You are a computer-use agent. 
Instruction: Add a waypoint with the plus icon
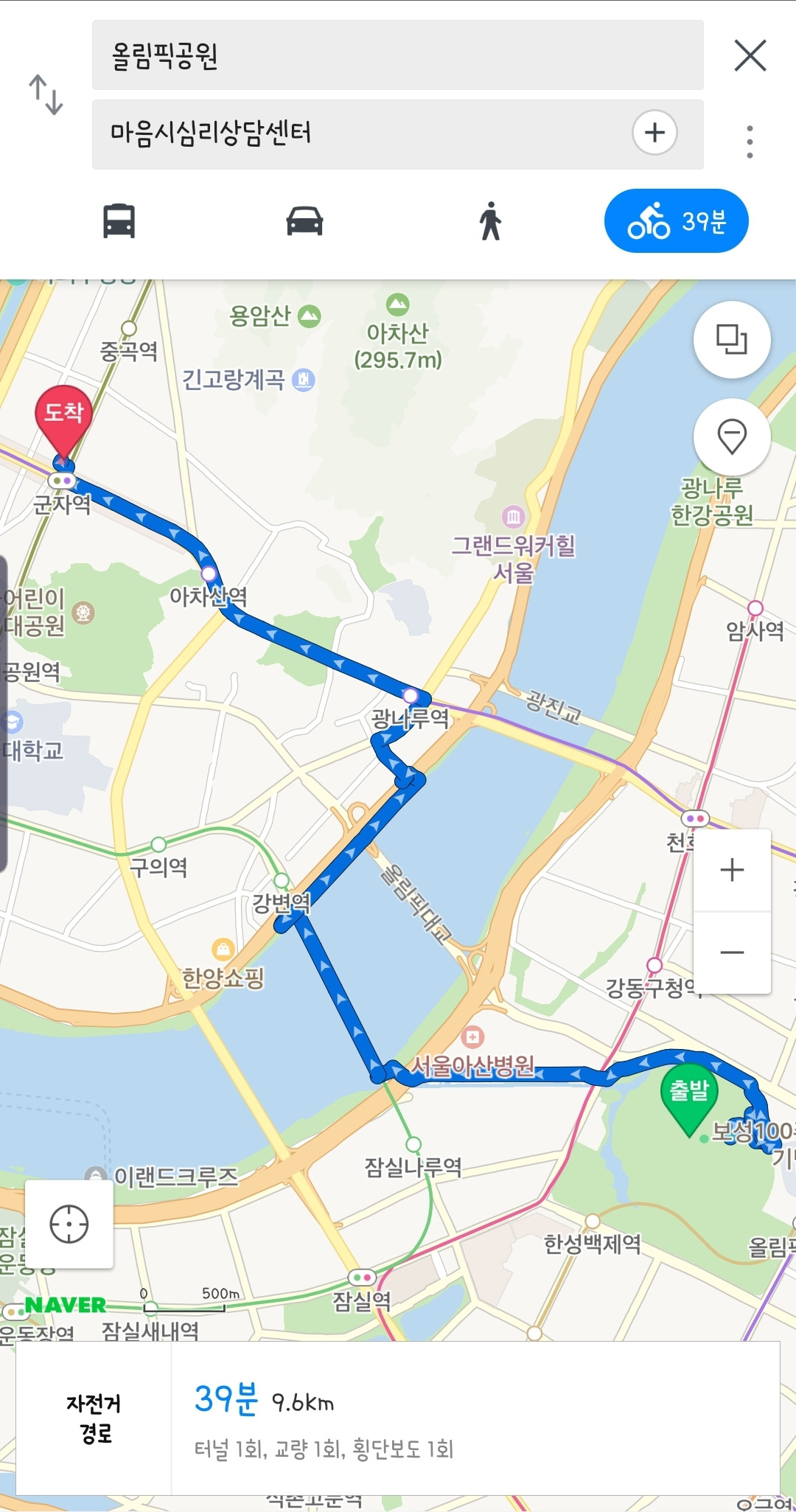(x=654, y=133)
